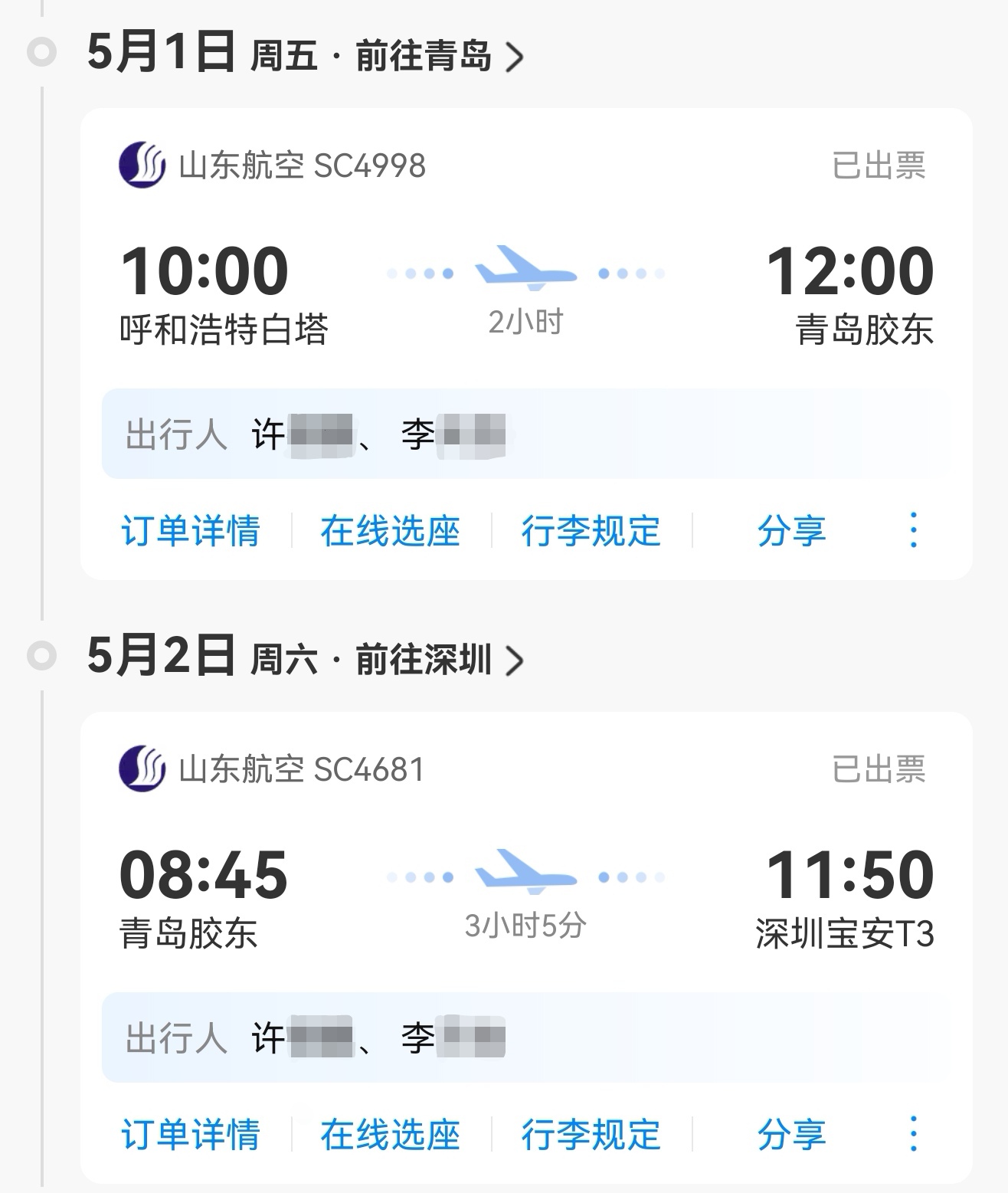Share the SC4998 flight via 分享
The height and width of the screenshot is (1193, 1008).
pos(792,529)
